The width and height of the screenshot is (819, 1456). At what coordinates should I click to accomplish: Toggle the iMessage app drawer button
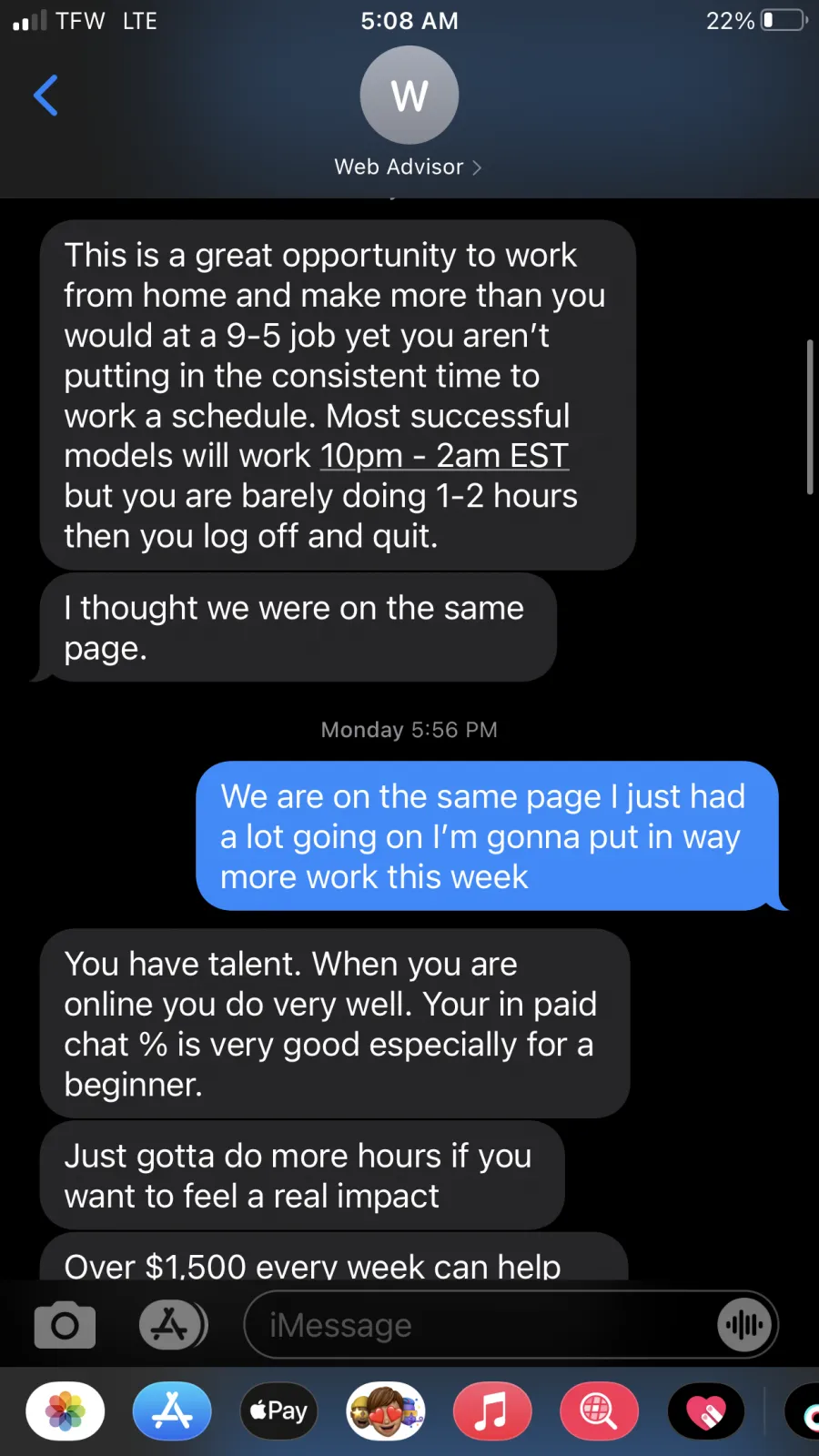[x=173, y=1325]
